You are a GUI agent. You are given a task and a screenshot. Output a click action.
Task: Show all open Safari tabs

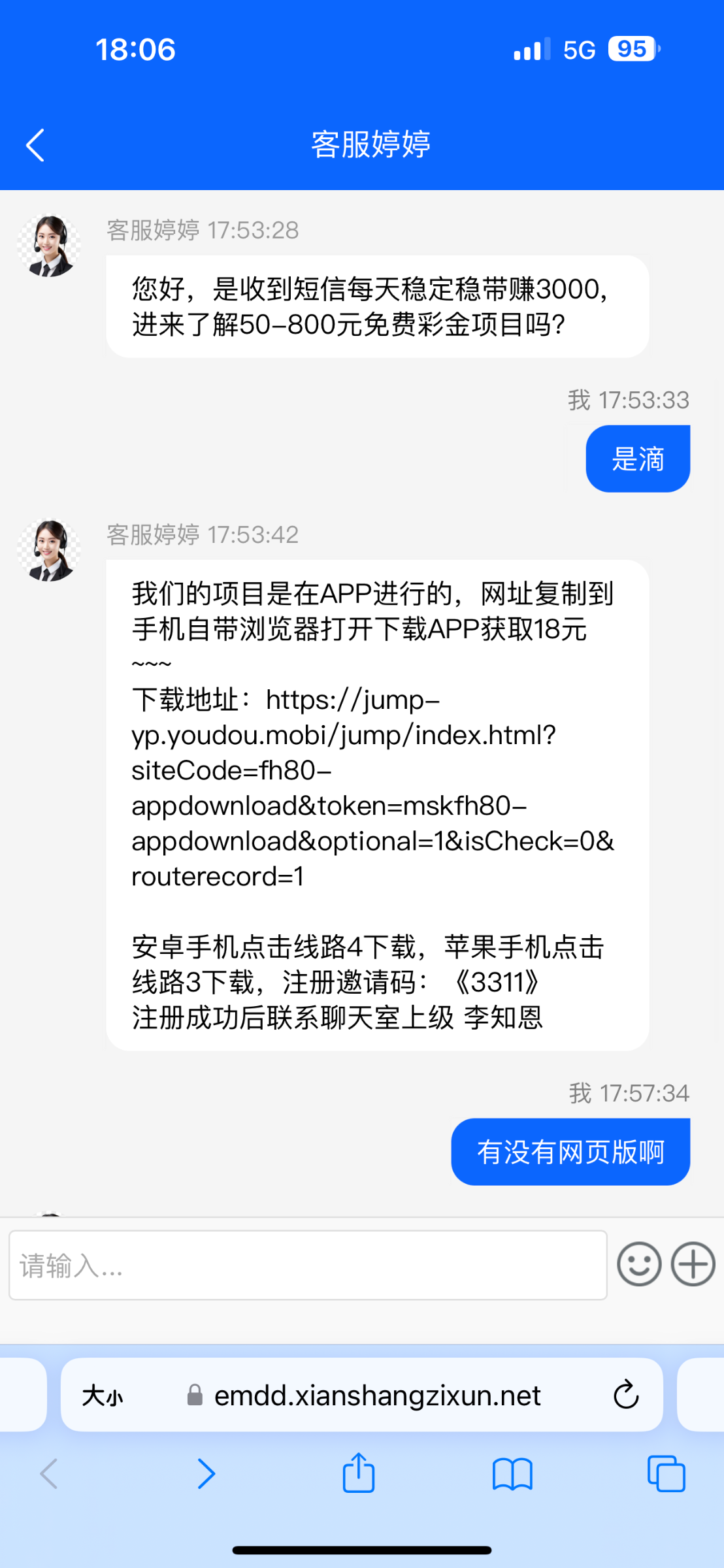click(666, 1474)
